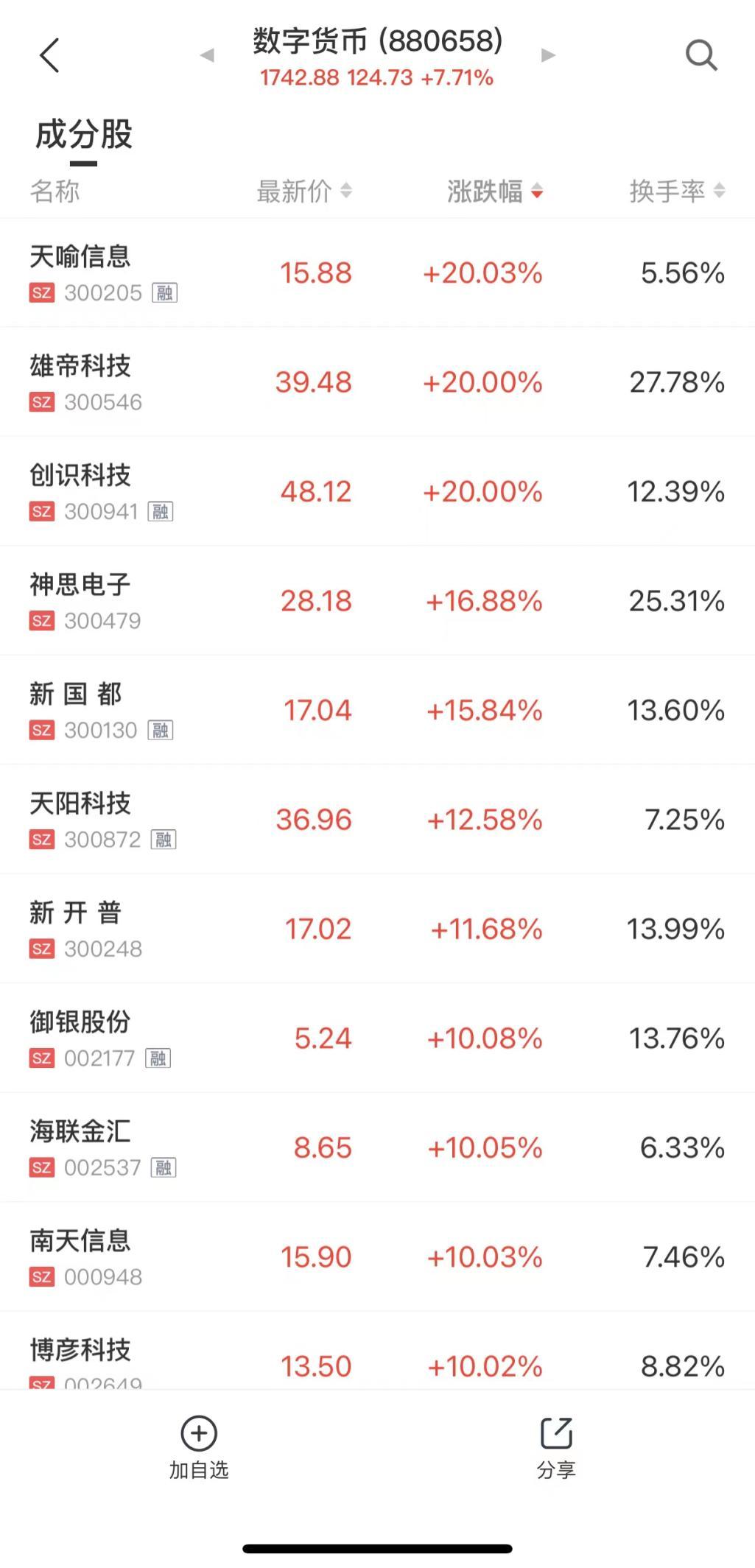Open stock 创识科技 300941
755x1568 pixels.
377,491
